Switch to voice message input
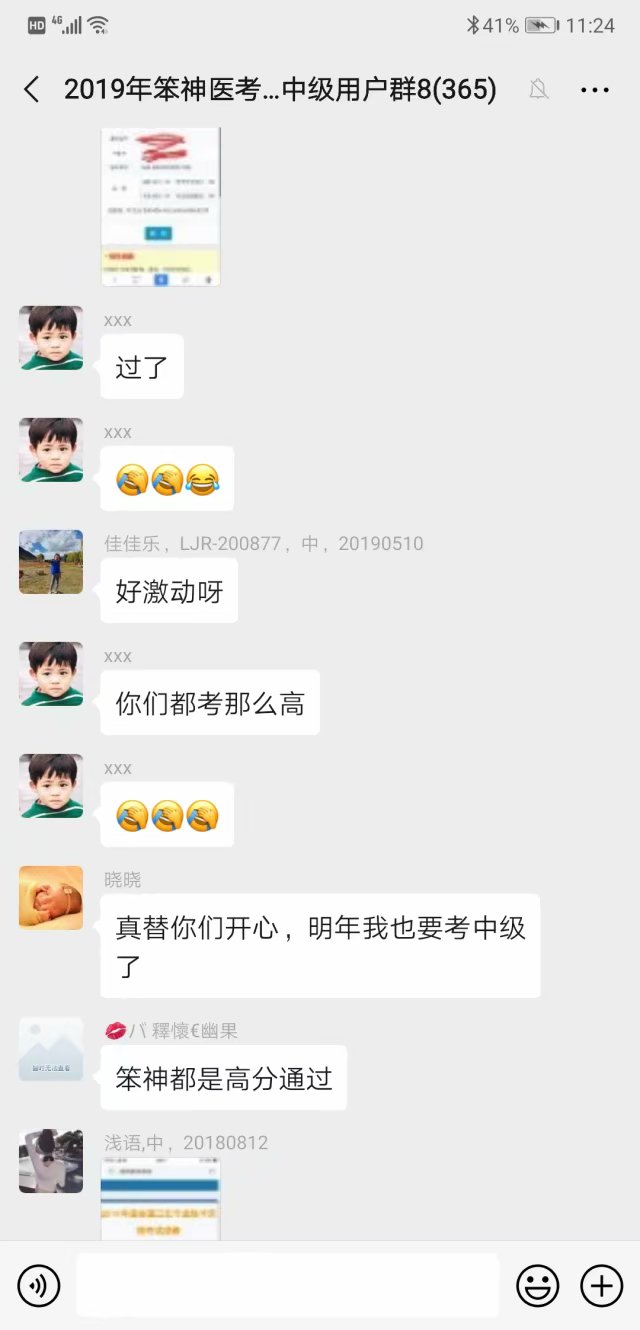Image resolution: width=640 pixels, height=1330 pixels. pyautogui.click(x=39, y=1285)
